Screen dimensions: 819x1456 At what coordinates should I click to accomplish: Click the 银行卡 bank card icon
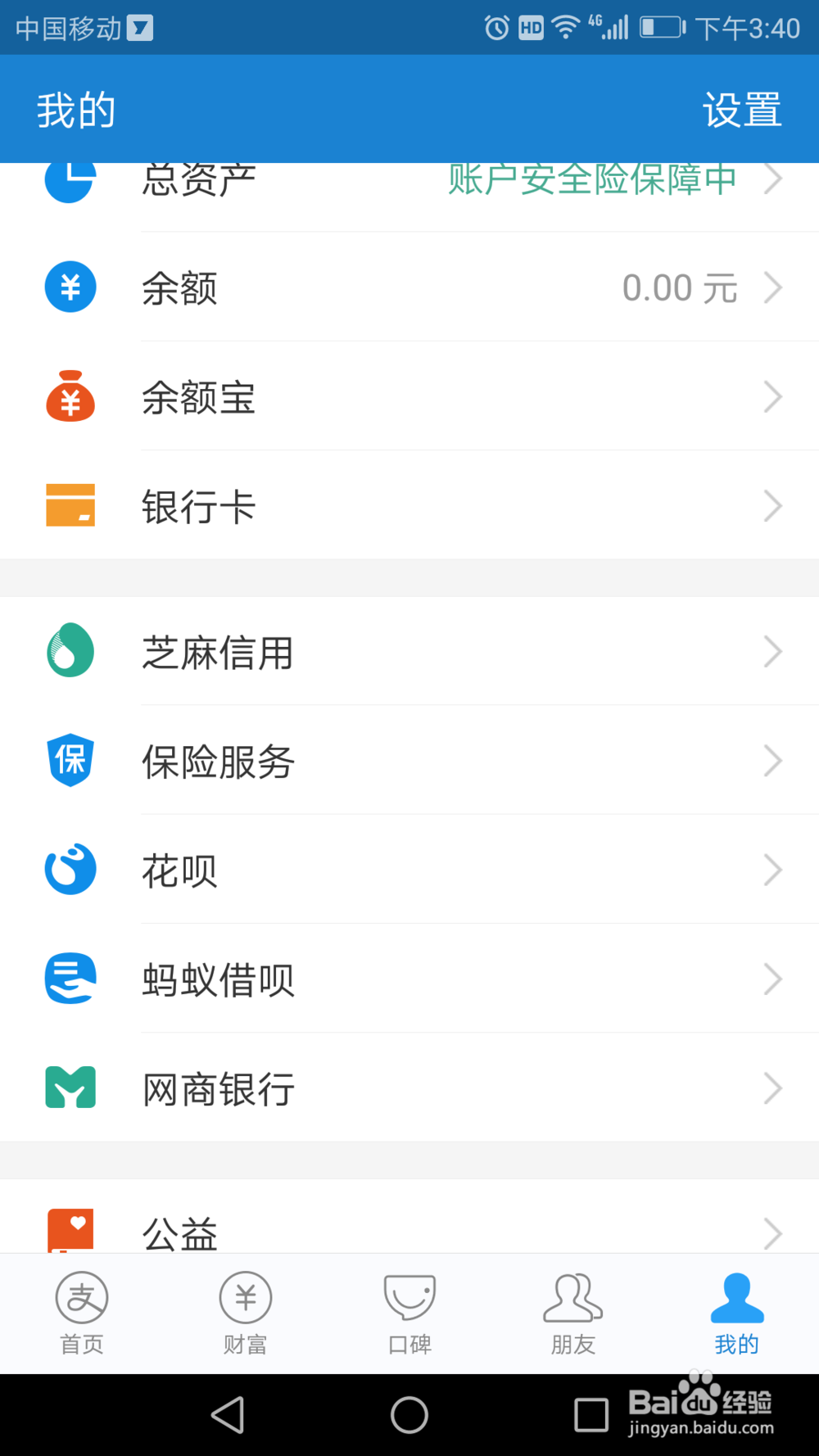70,506
